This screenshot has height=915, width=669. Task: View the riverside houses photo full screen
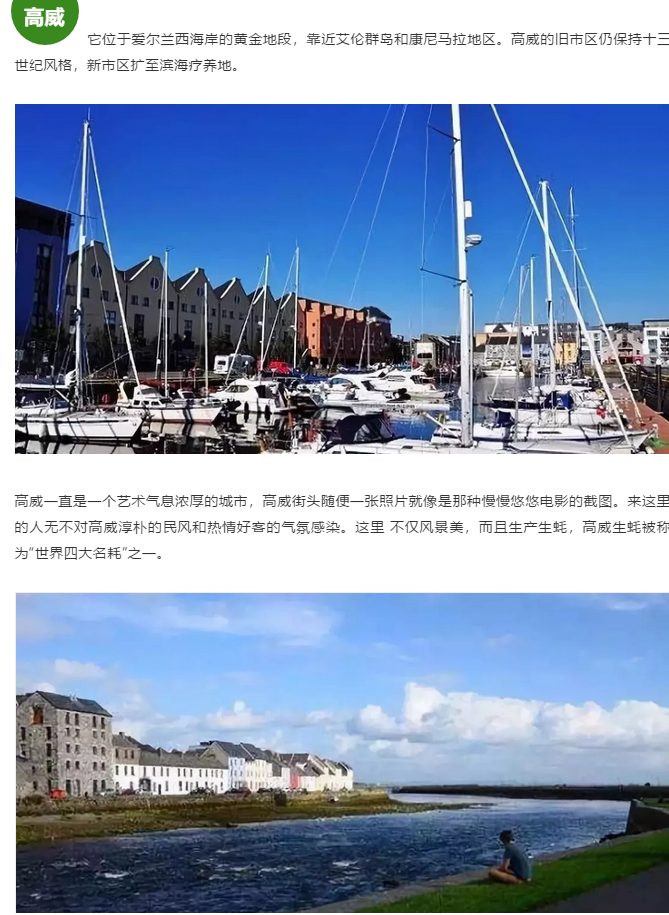(x=341, y=752)
